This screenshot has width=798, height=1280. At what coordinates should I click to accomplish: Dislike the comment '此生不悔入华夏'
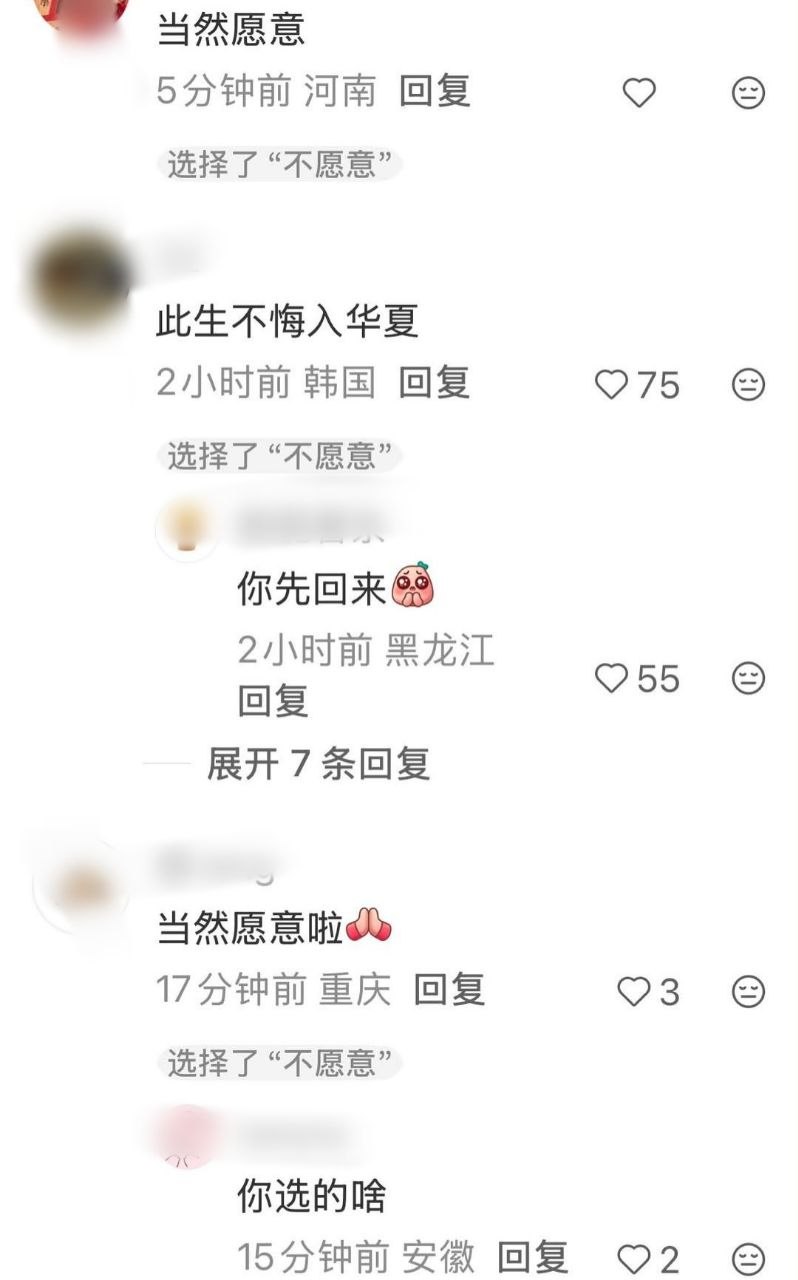click(748, 384)
